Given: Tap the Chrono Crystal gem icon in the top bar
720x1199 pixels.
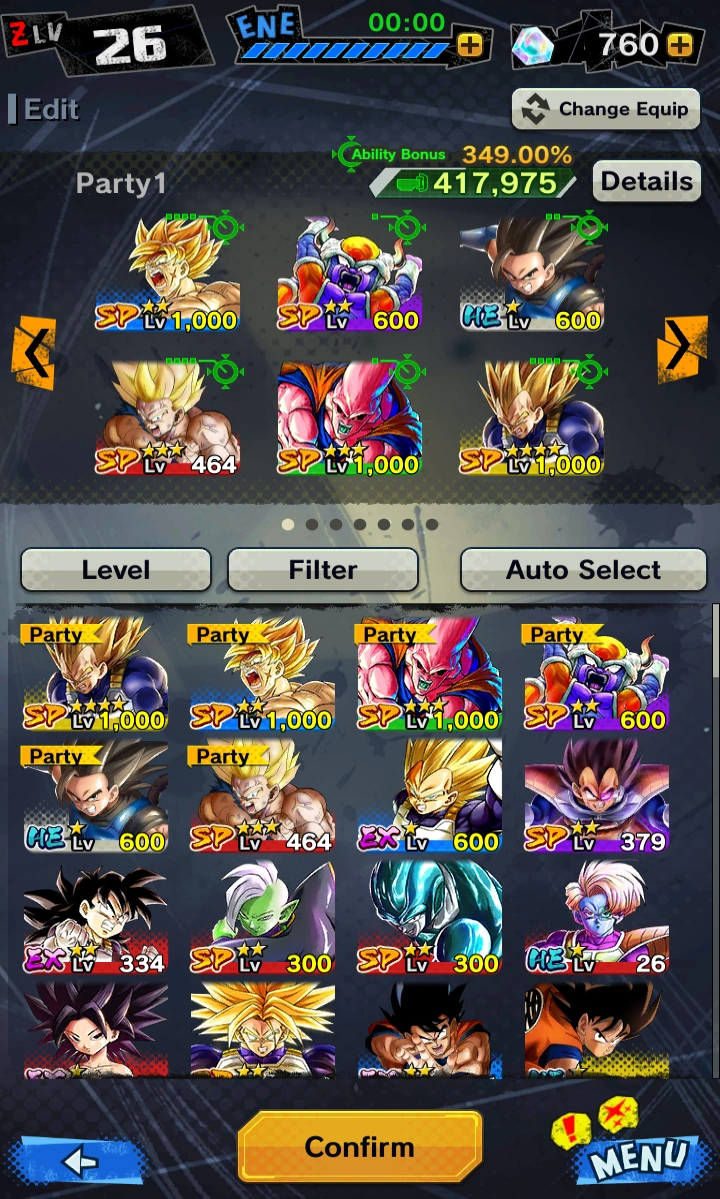Looking at the screenshot, I should point(531,44).
